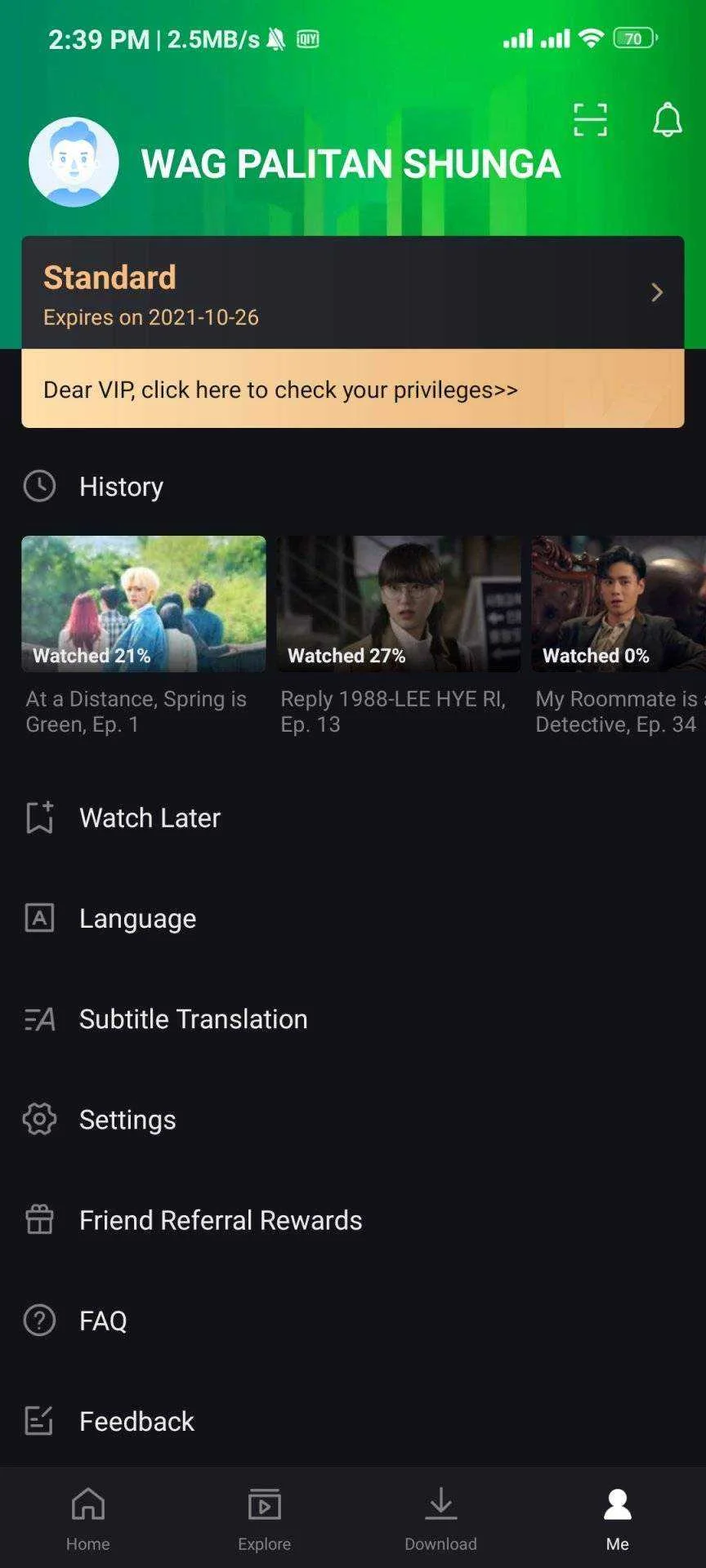Image resolution: width=706 pixels, height=1568 pixels.
Task: Switch to the Explore tab
Action: point(265,1519)
